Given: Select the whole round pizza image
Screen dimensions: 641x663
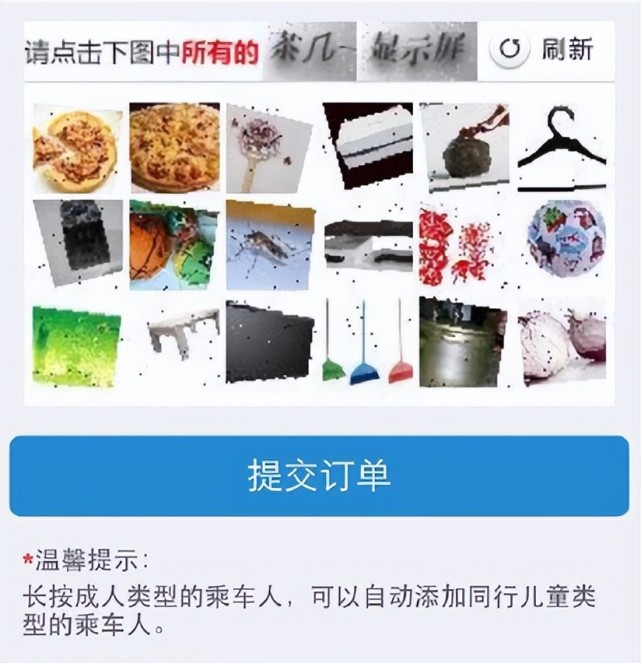Looking at the screenshot, I should point(174,148).
